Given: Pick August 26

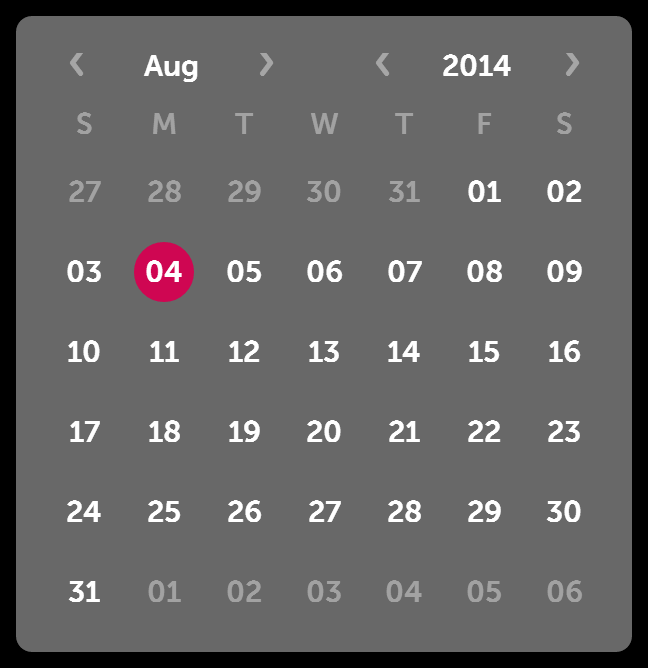Looking at the screenshot, I should pos(244,511).
